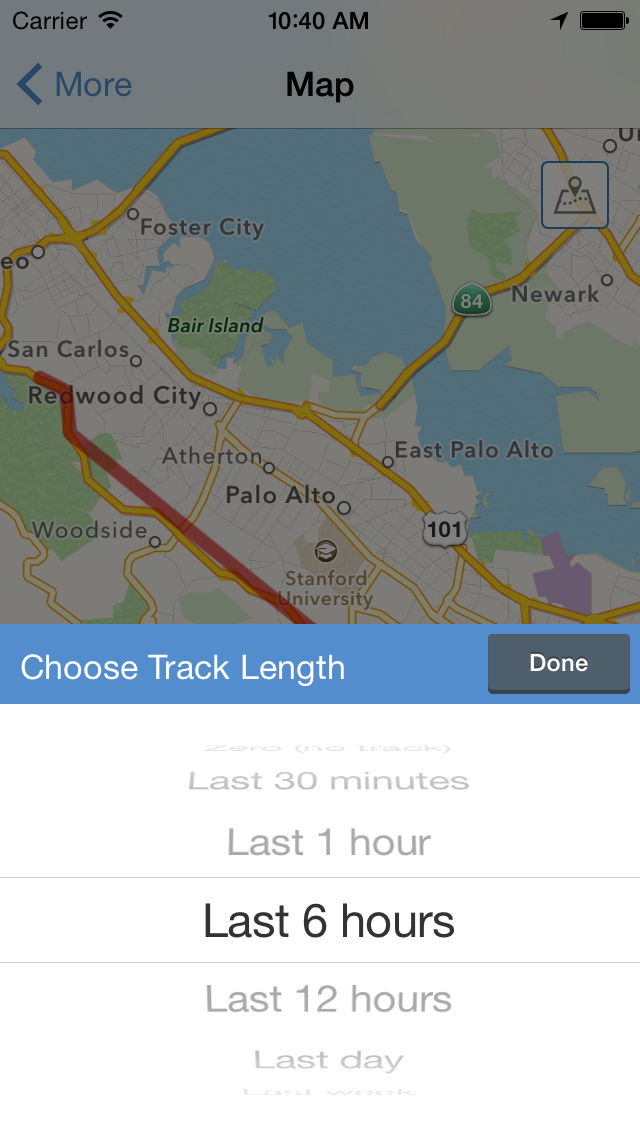This screenshot has width=640, height=1136.
Task: Pick Last 30 minutes track length
Action: (328, 781)
